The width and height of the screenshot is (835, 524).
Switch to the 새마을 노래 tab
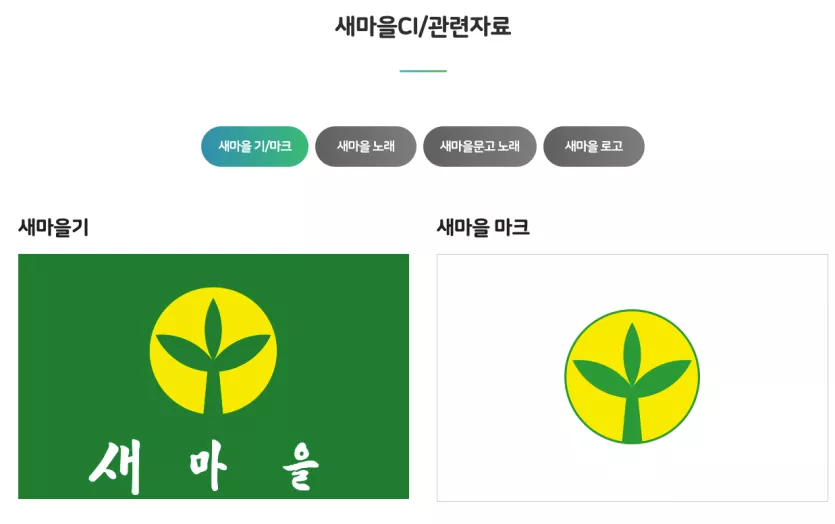click(x=365, y=146)
